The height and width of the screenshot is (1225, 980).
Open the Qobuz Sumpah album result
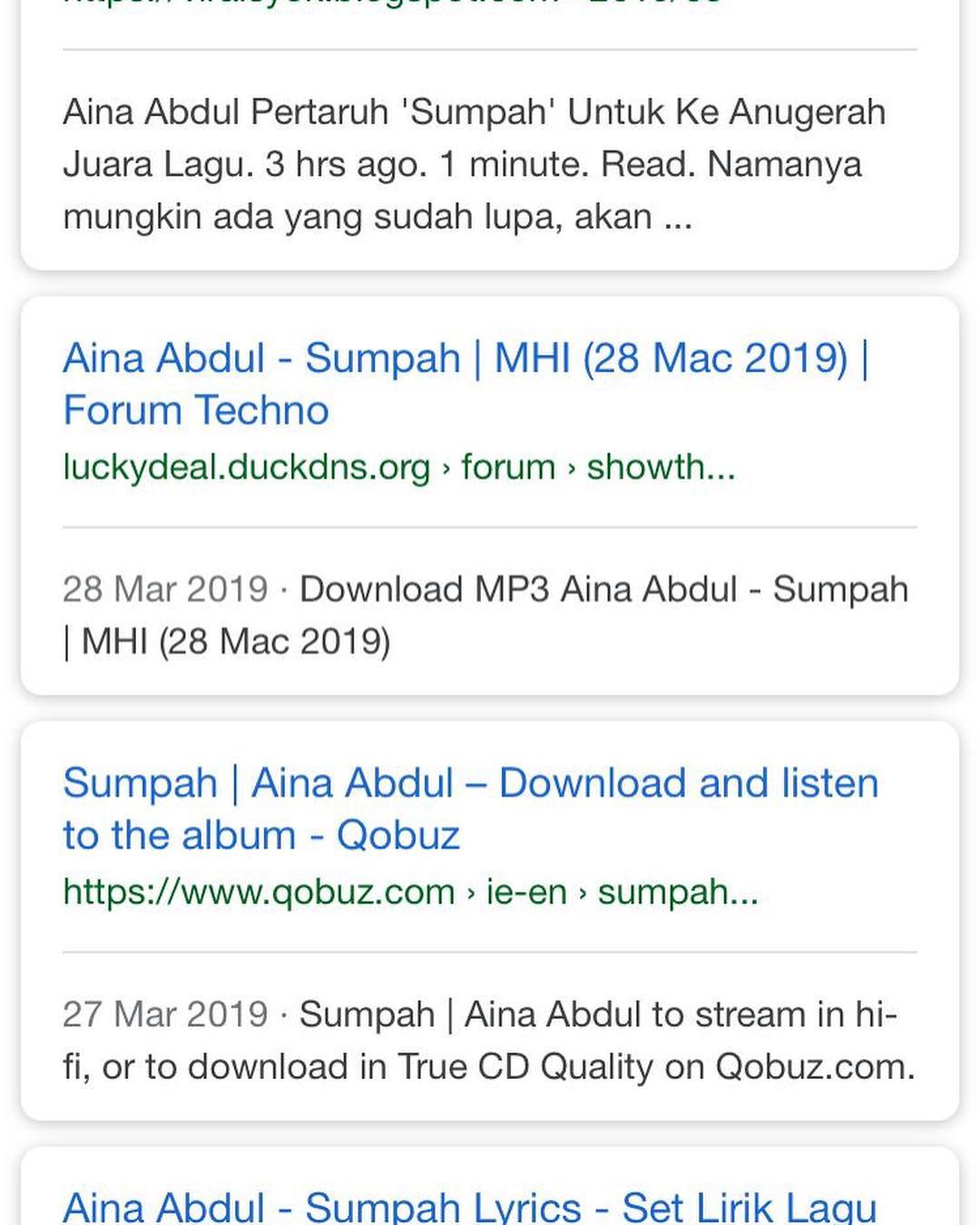point(471,808)
